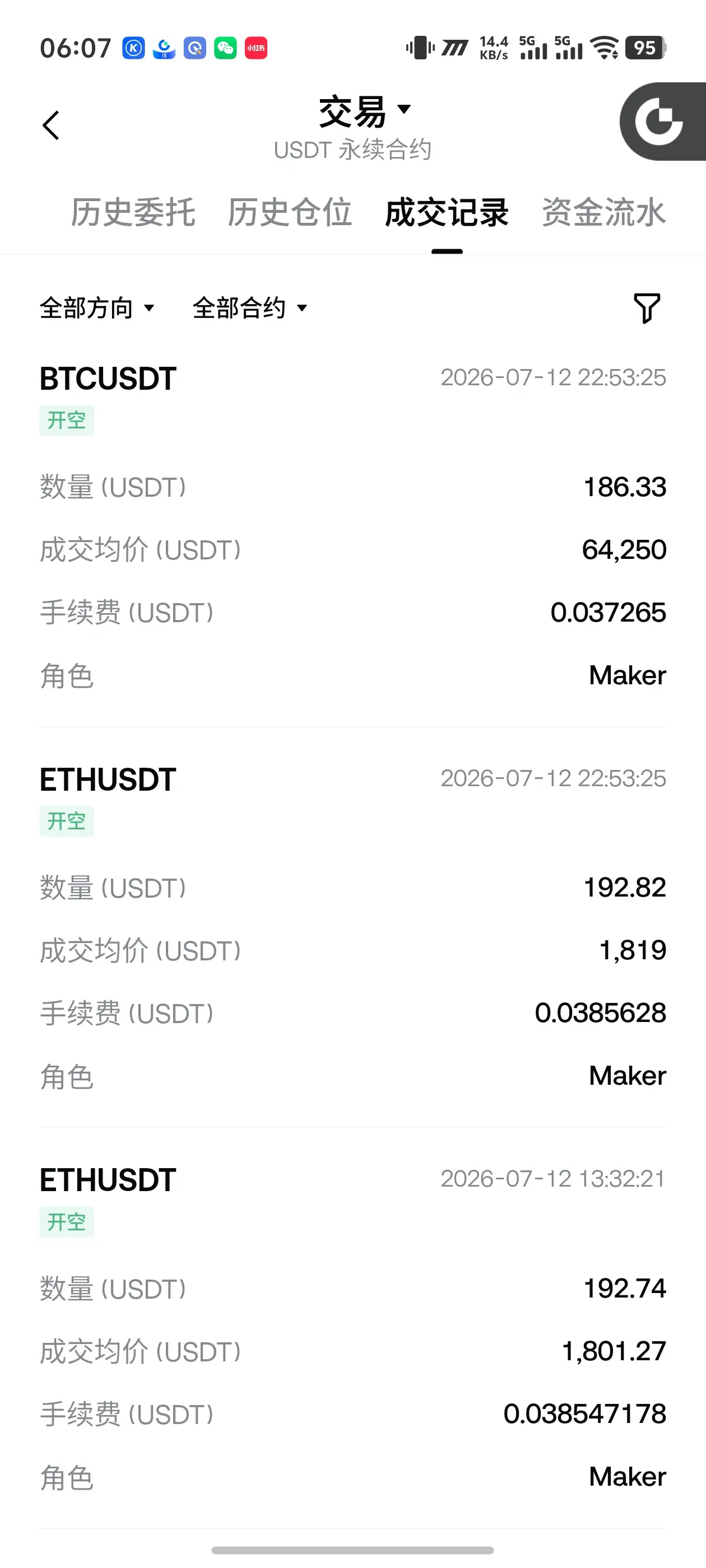Select the 成交记录 tab
706x1568 pixels.
pos(447,212)
